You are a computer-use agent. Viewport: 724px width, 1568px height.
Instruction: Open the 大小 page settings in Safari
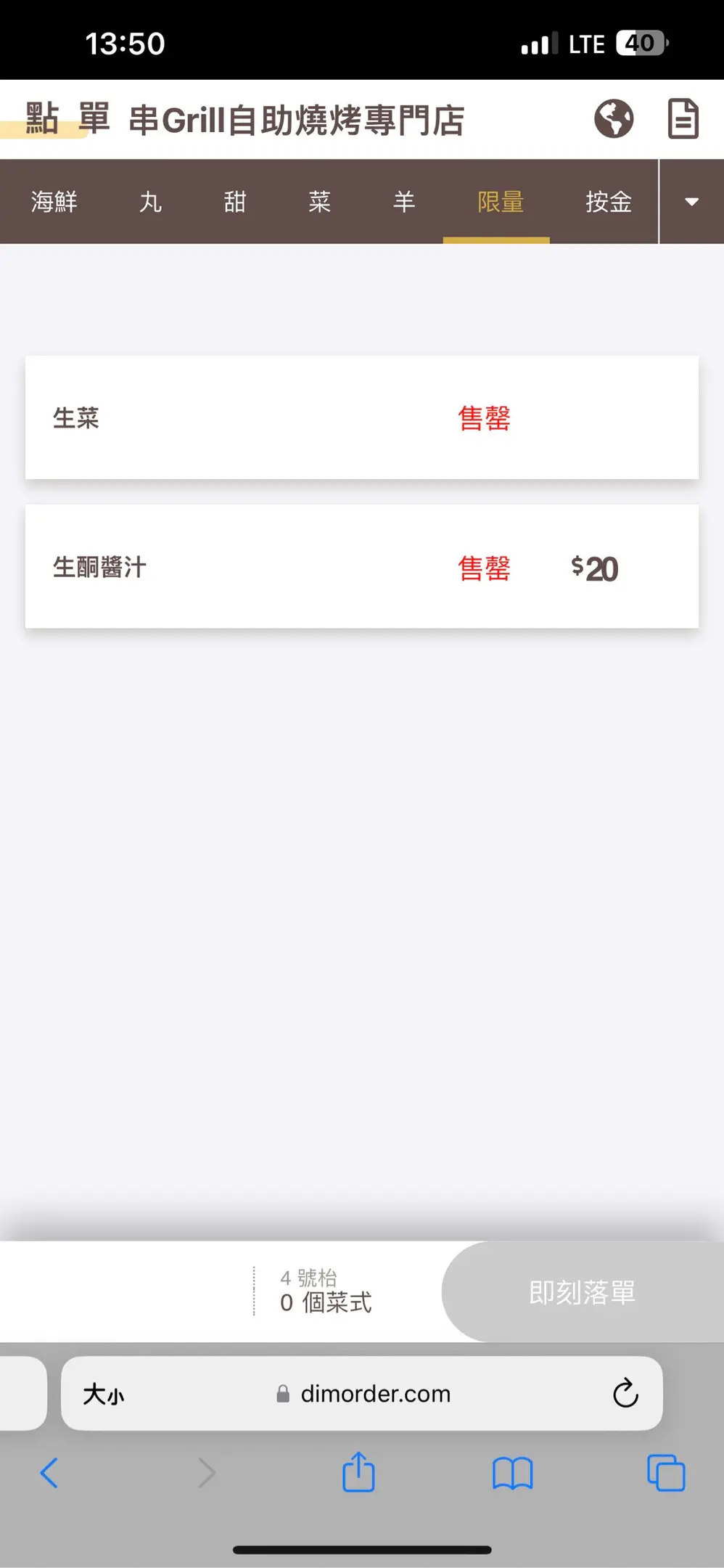pyautogui.click(x=104, y=1394)
